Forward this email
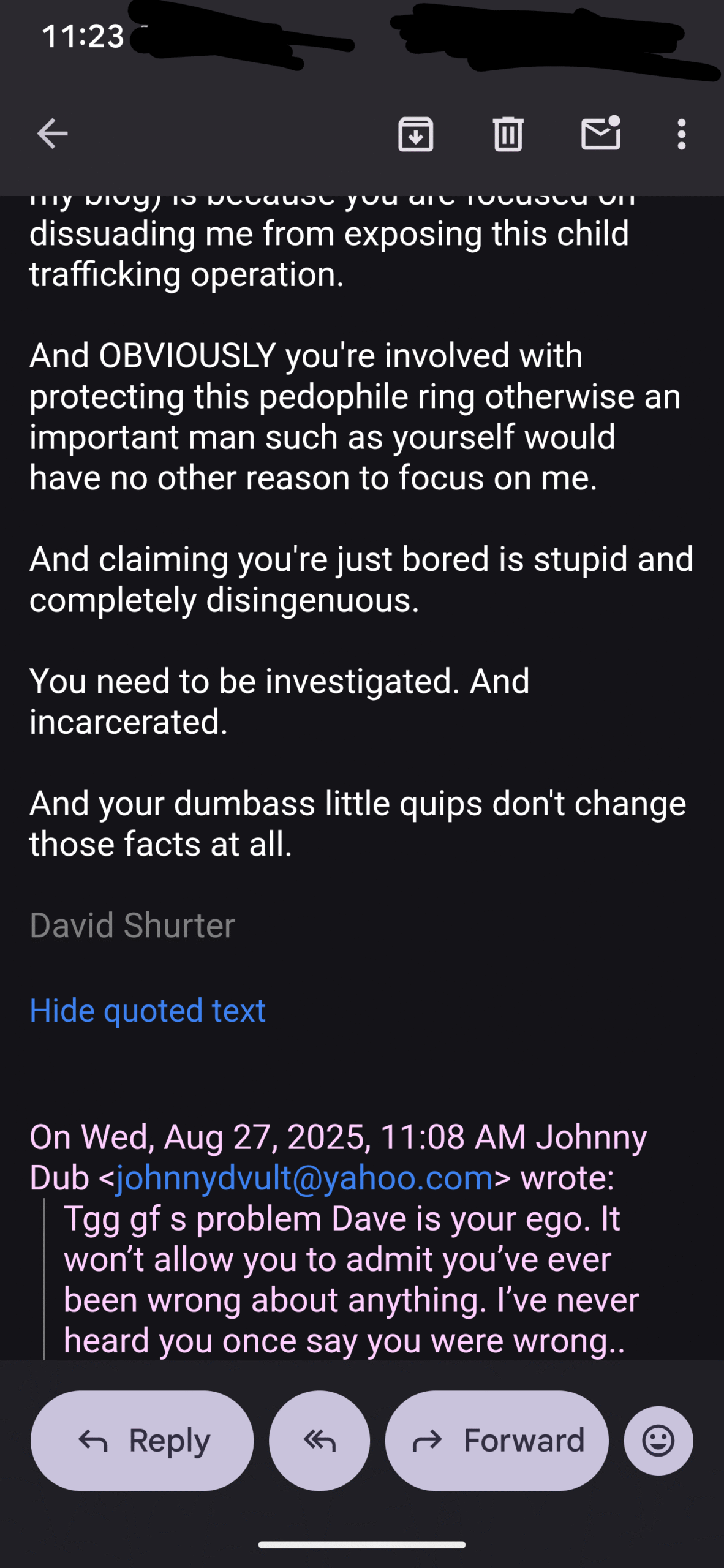Viewport: 724px width, 1568px height. [497, 1441]
